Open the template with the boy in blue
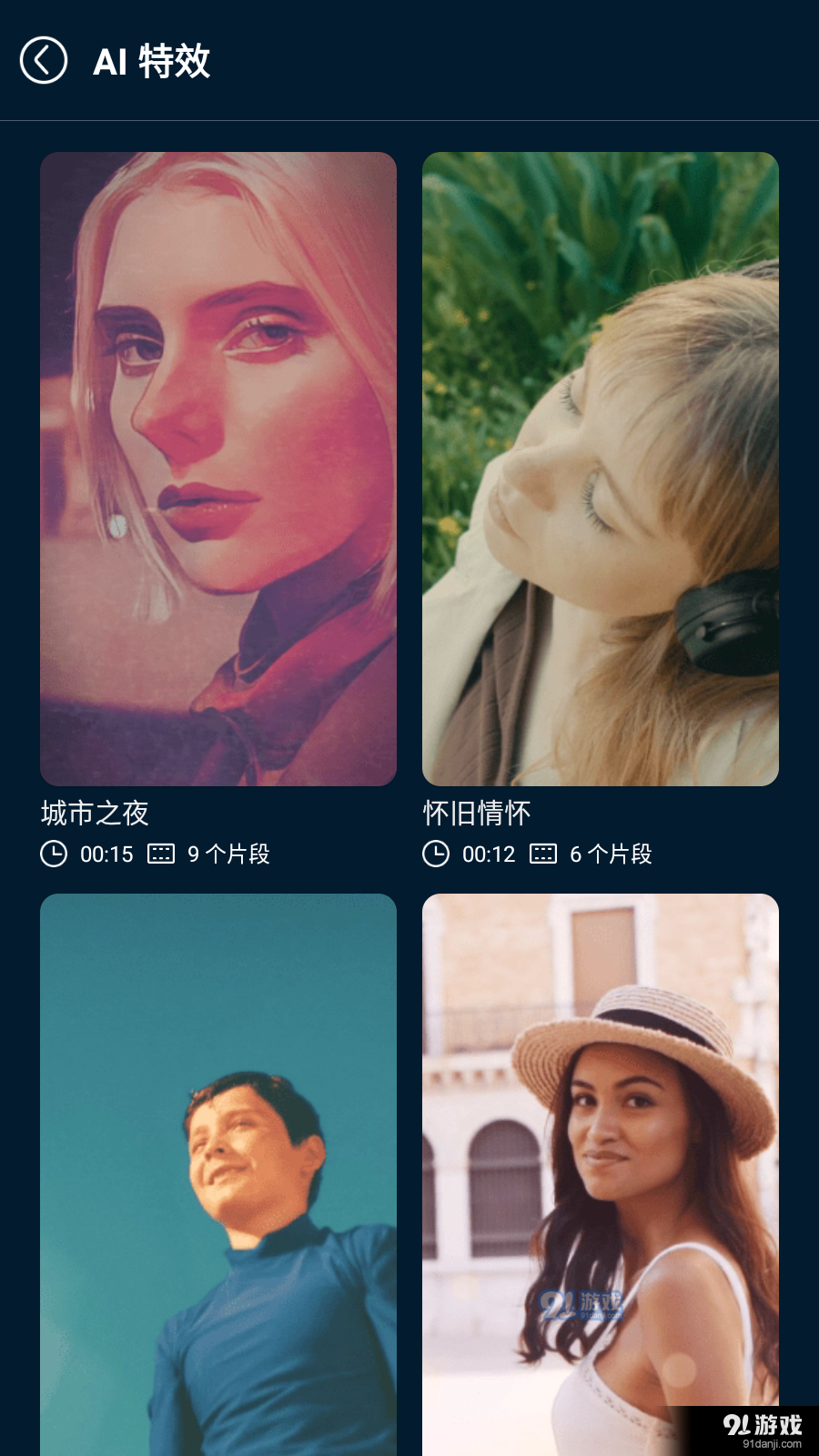 coord(218,1174)
